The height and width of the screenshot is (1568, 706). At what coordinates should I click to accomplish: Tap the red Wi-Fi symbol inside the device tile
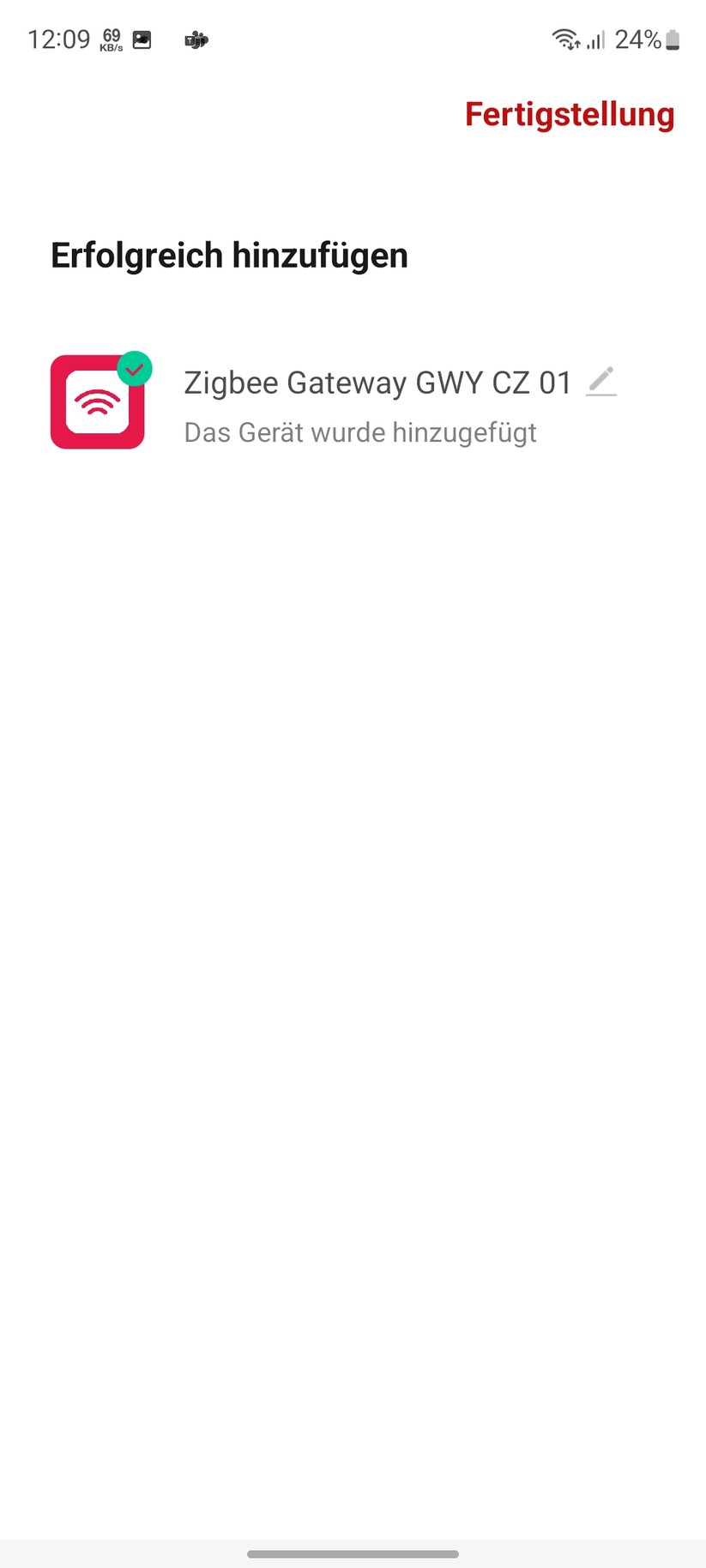coord(97,401)
